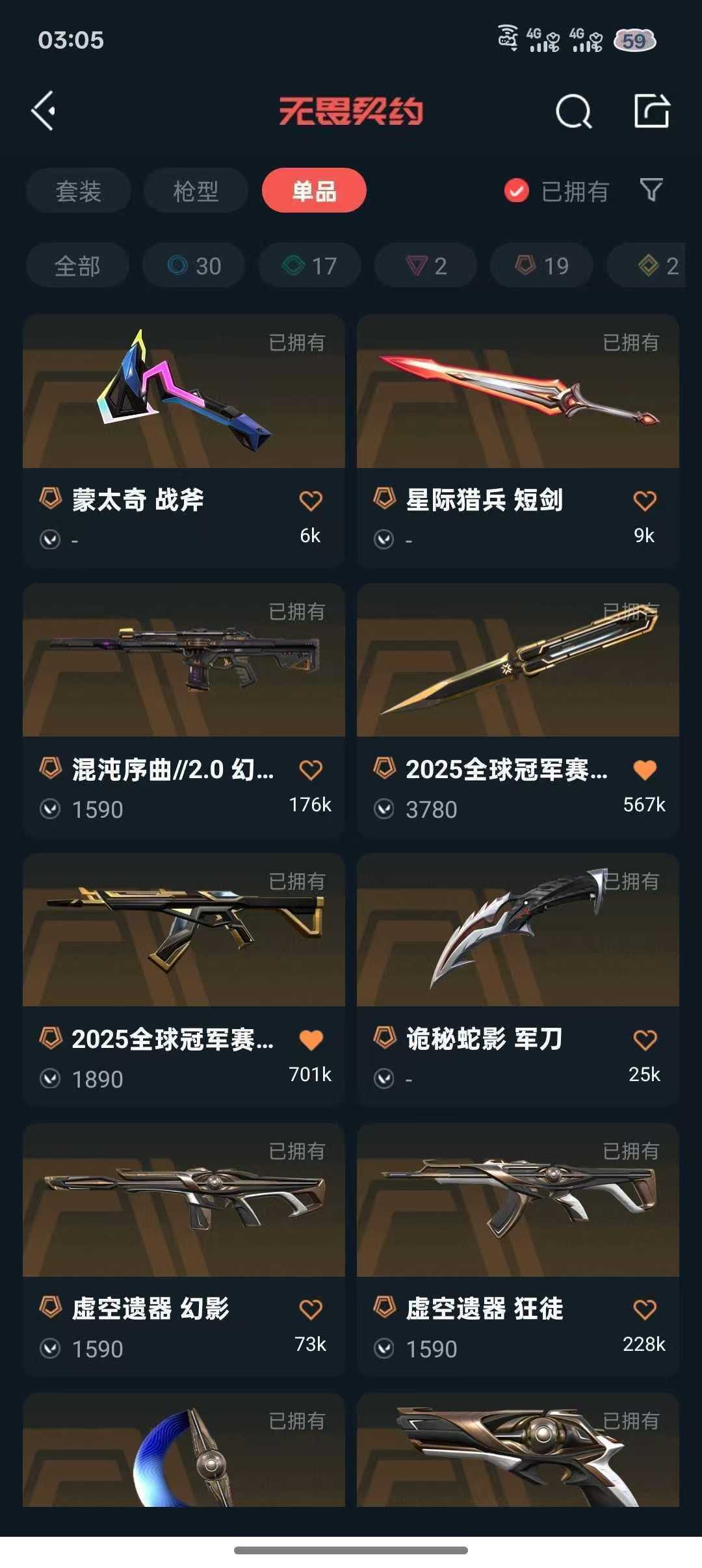Screen dimensions: 702x1568
Task: Uncheck the 已拥有 filter checkbox
Action: [x=517, y=191]
